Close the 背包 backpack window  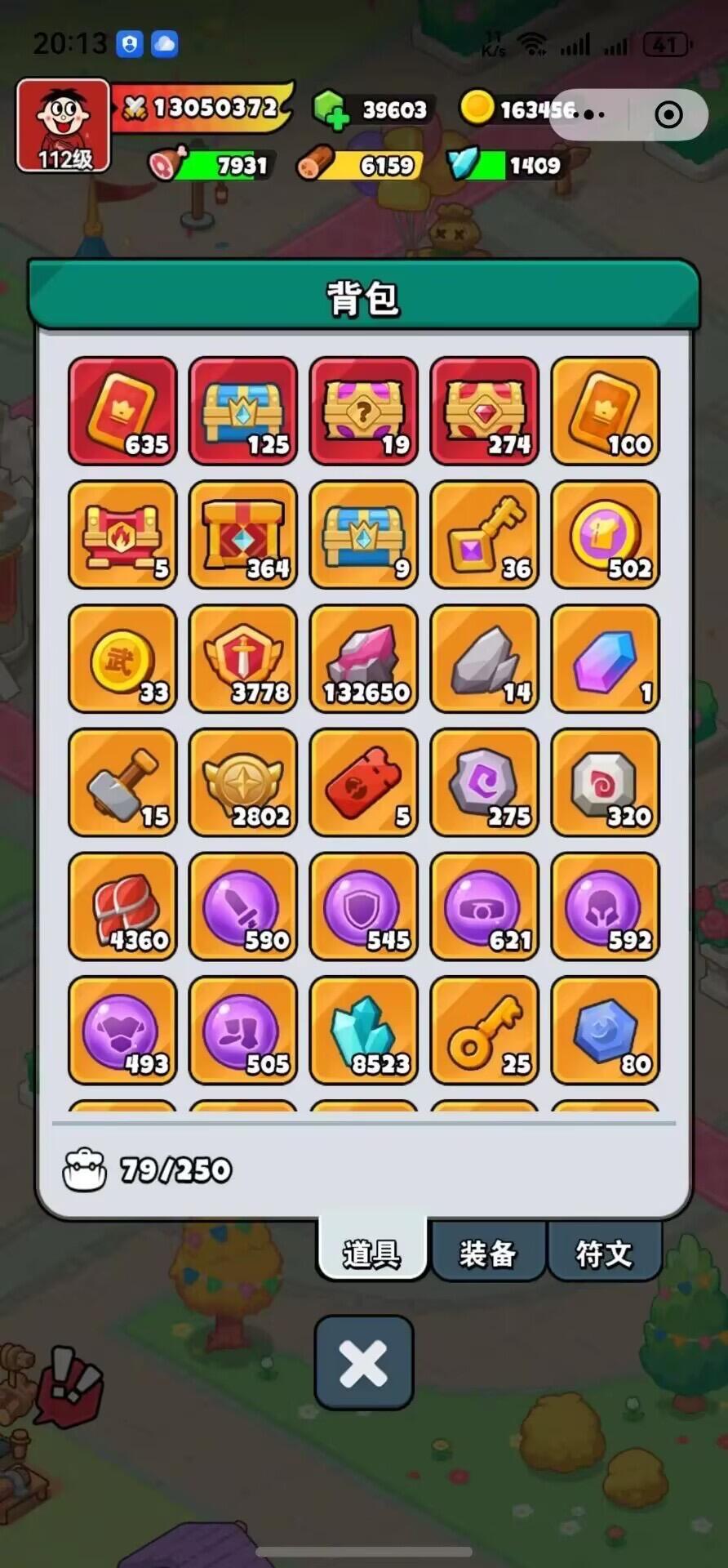tap(363, 1362)
